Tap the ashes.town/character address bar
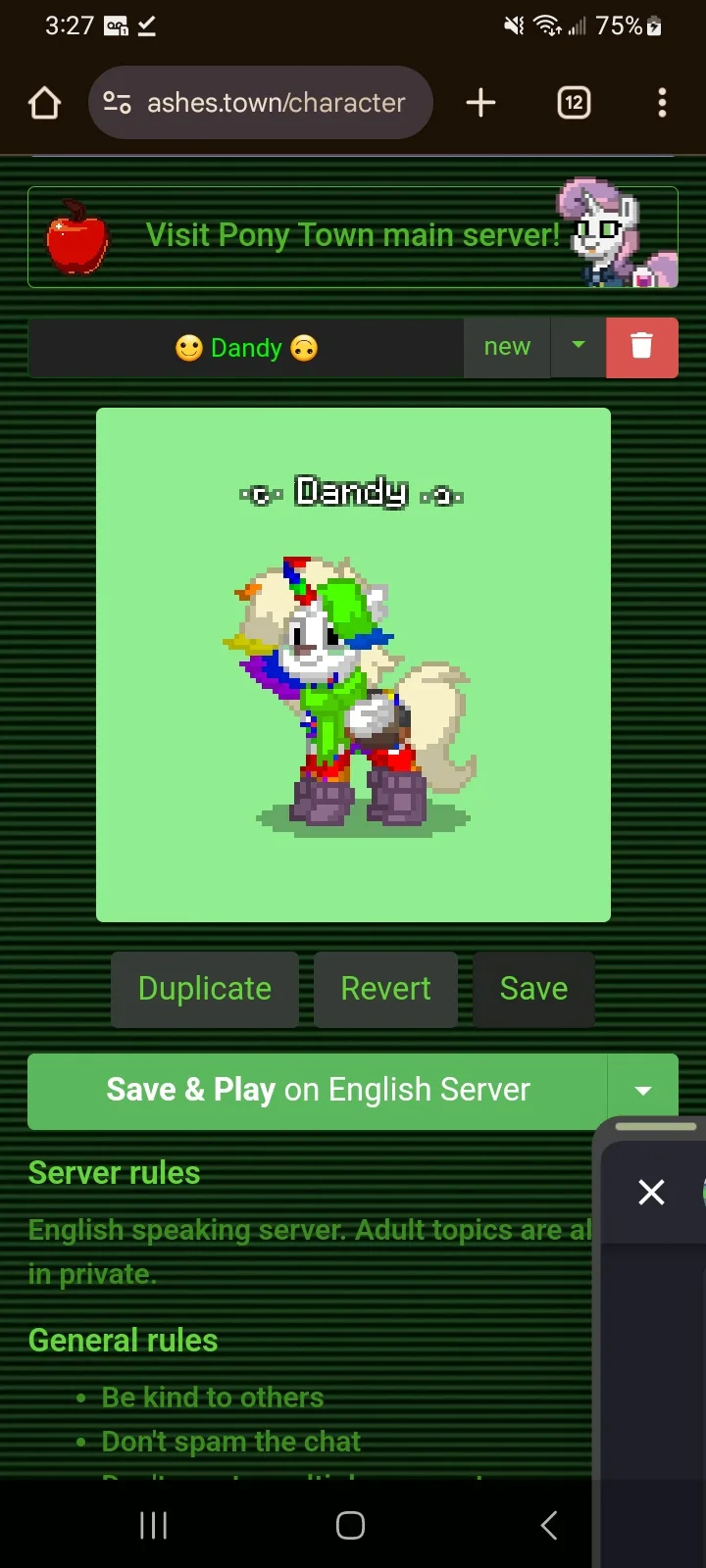Screen dimensions: 706x1568 pos(261,103)
